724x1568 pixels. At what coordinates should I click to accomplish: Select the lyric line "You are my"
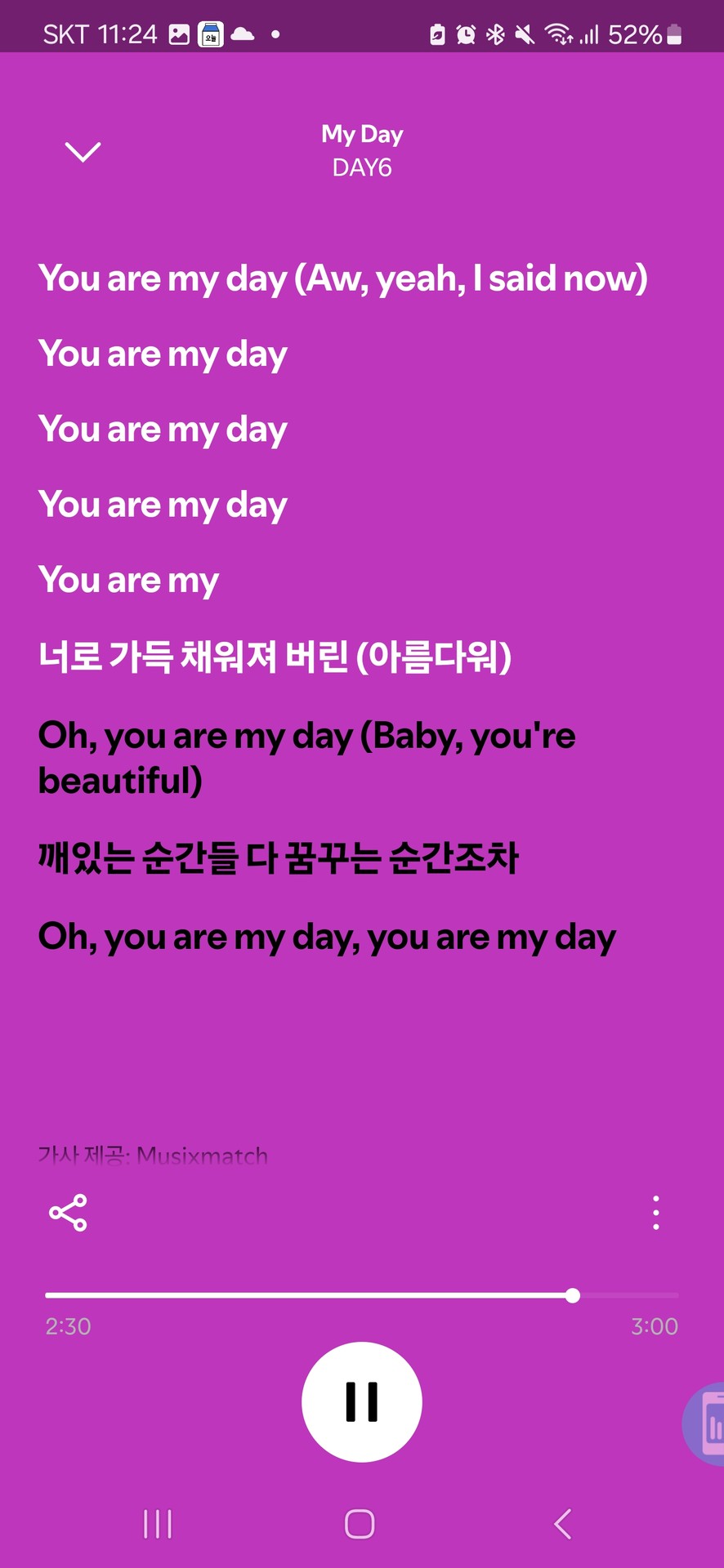point(127,580)
